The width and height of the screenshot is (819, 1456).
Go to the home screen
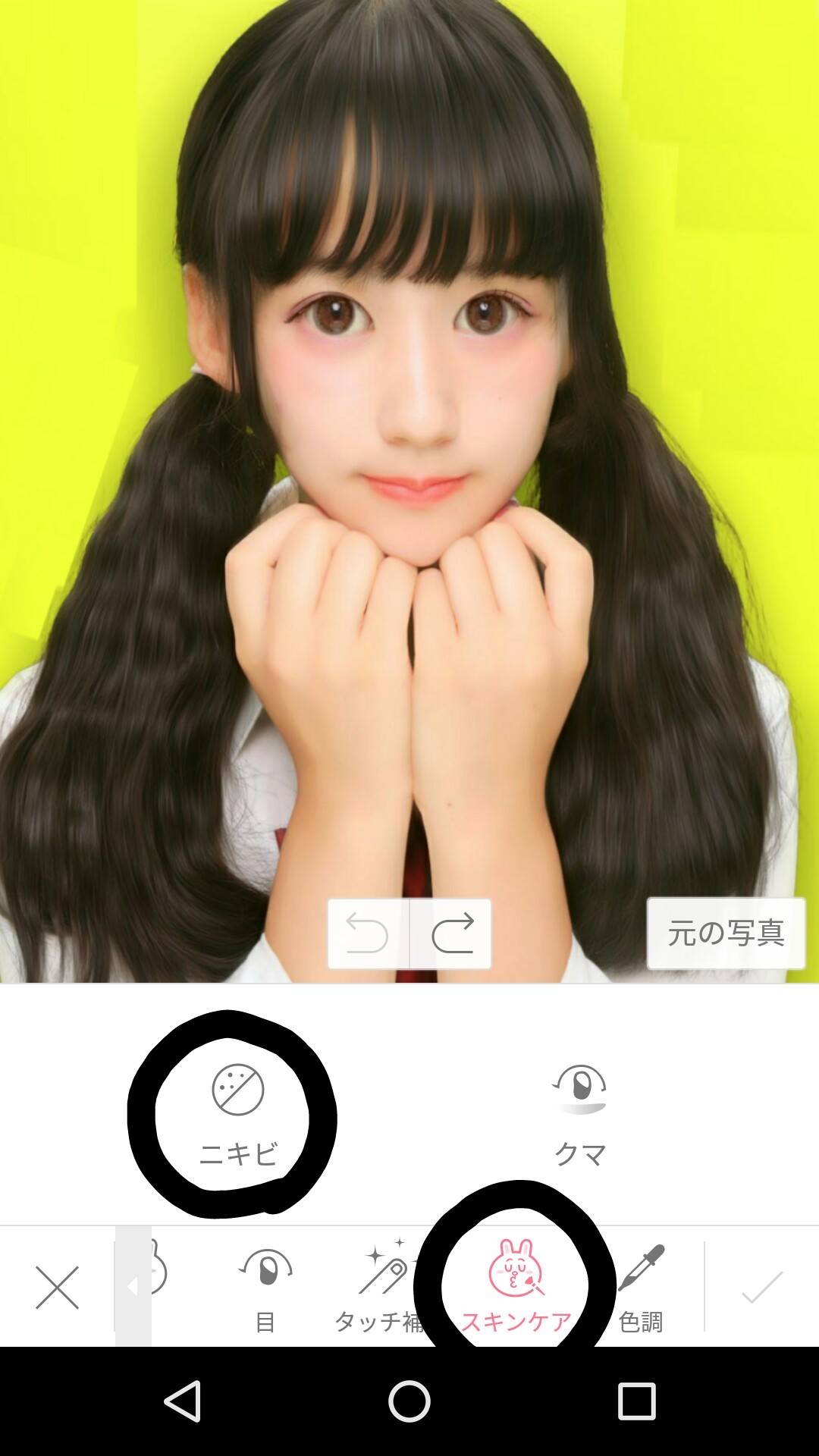pyautogui.click(x=409, y=1401)
